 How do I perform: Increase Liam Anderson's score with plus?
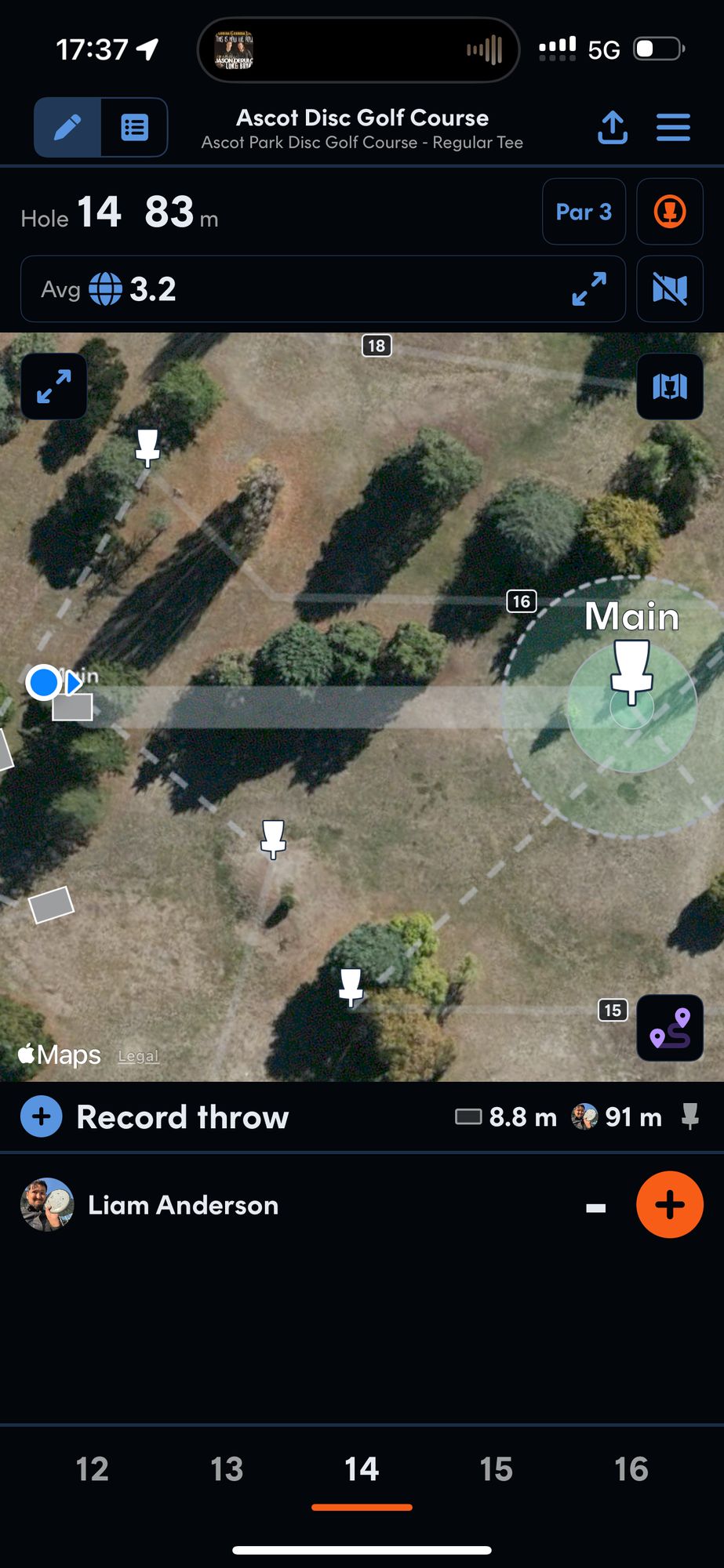tap(669, 1205)
